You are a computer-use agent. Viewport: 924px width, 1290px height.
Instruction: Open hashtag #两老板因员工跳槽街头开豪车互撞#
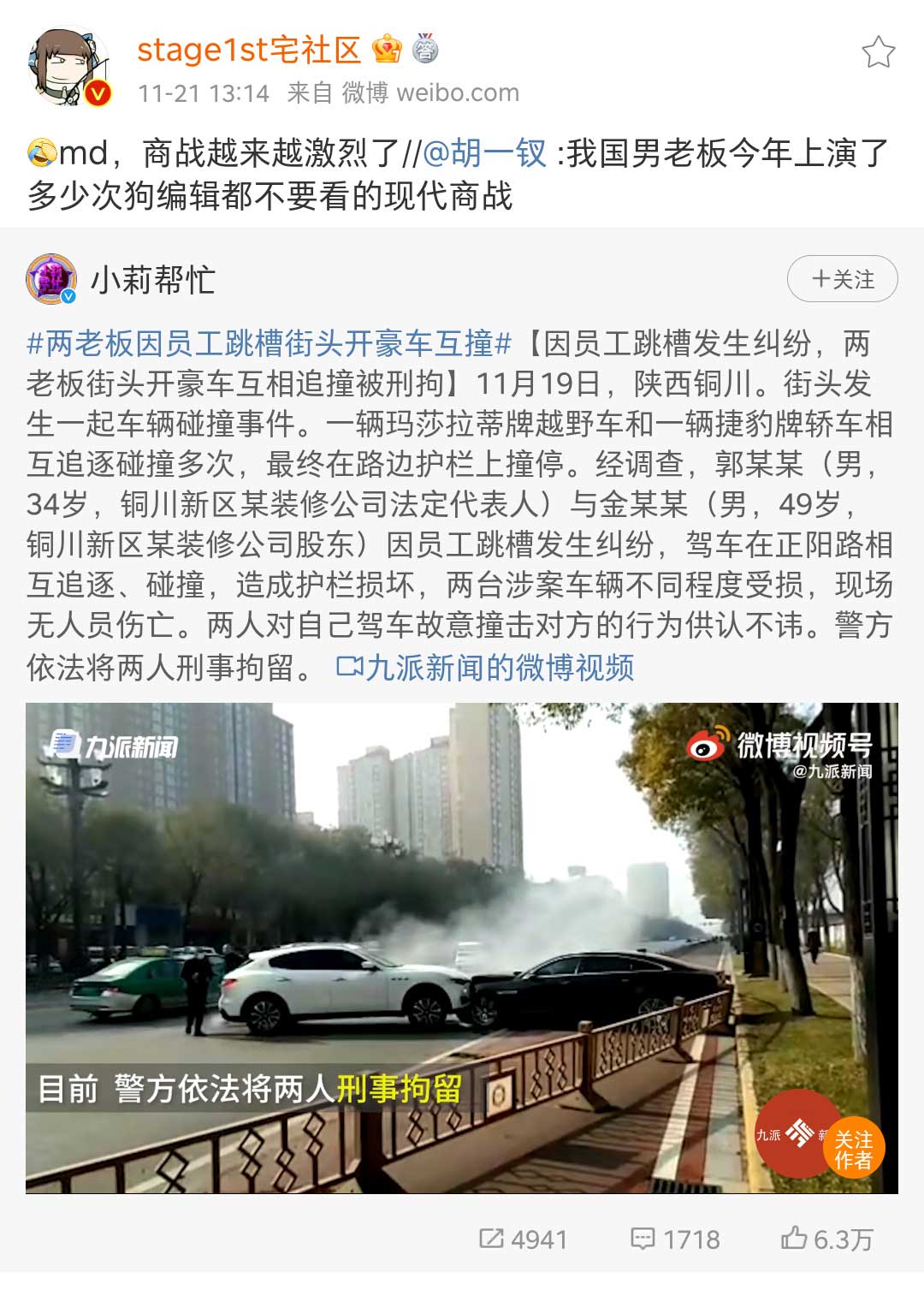pos(269,343)
